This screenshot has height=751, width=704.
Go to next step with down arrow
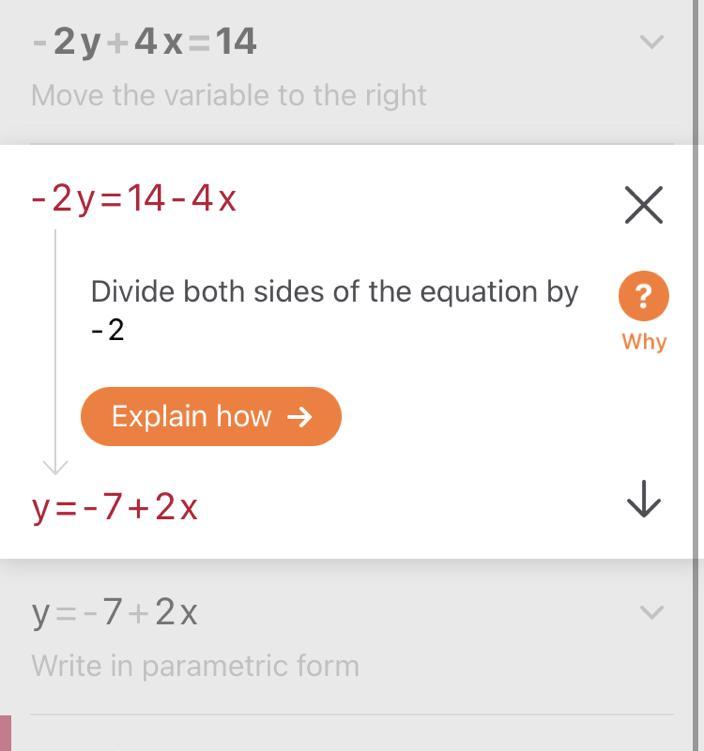pos(644,499)
